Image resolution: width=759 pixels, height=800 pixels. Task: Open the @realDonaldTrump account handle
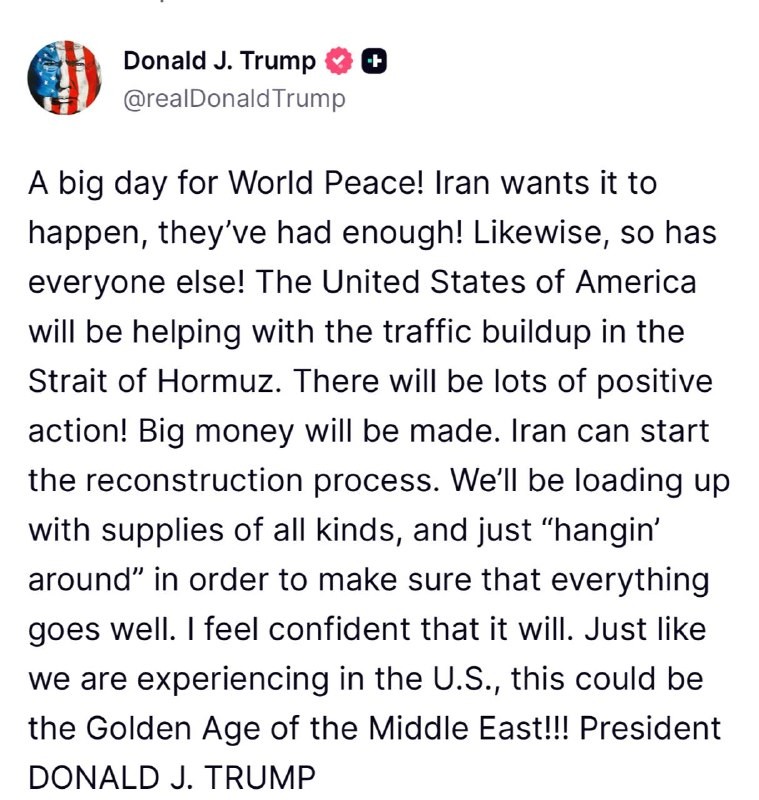[x=234, y=98]
